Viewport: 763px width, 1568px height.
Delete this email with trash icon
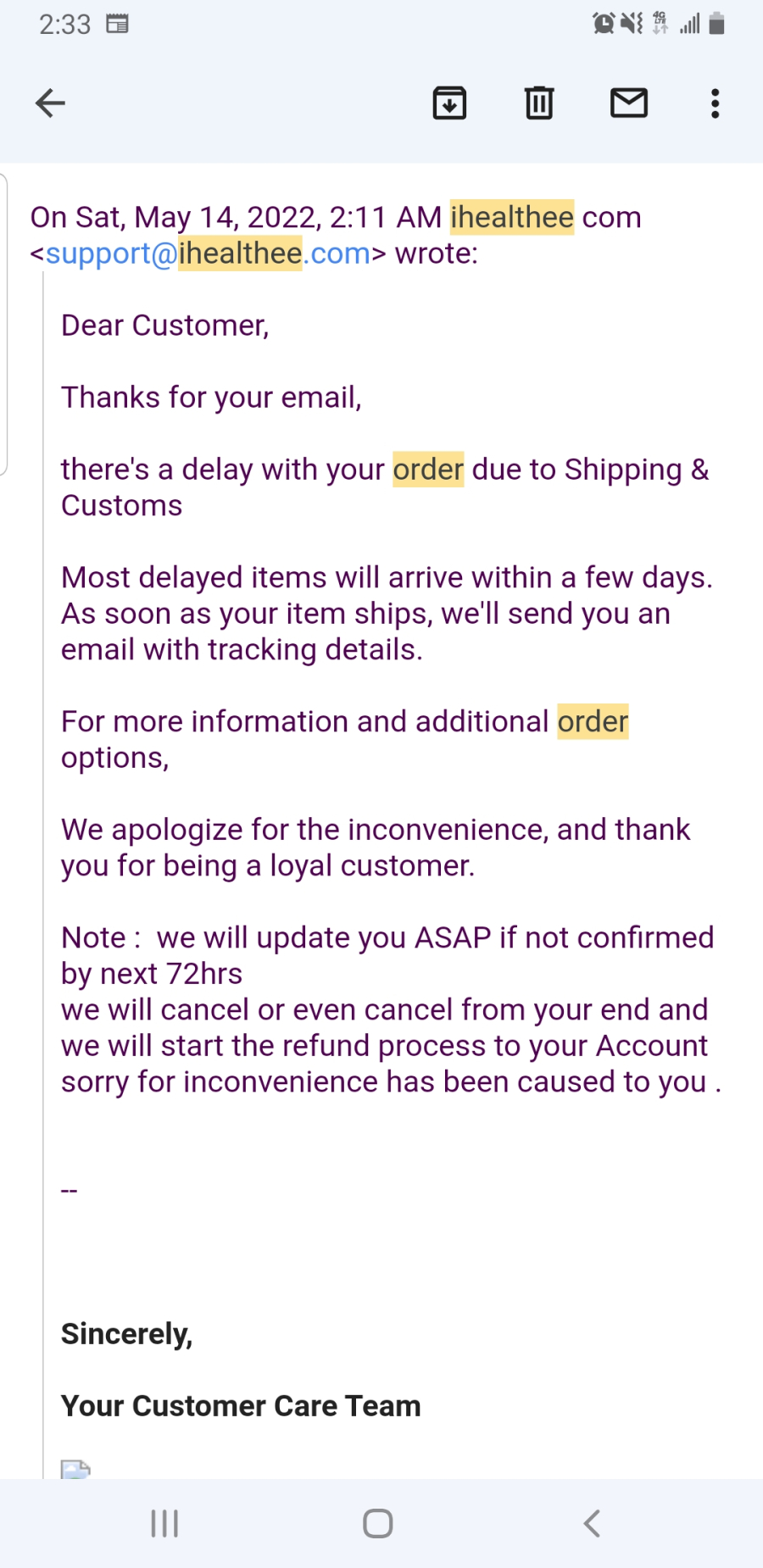pyautogui.click(x=539, y=103)
